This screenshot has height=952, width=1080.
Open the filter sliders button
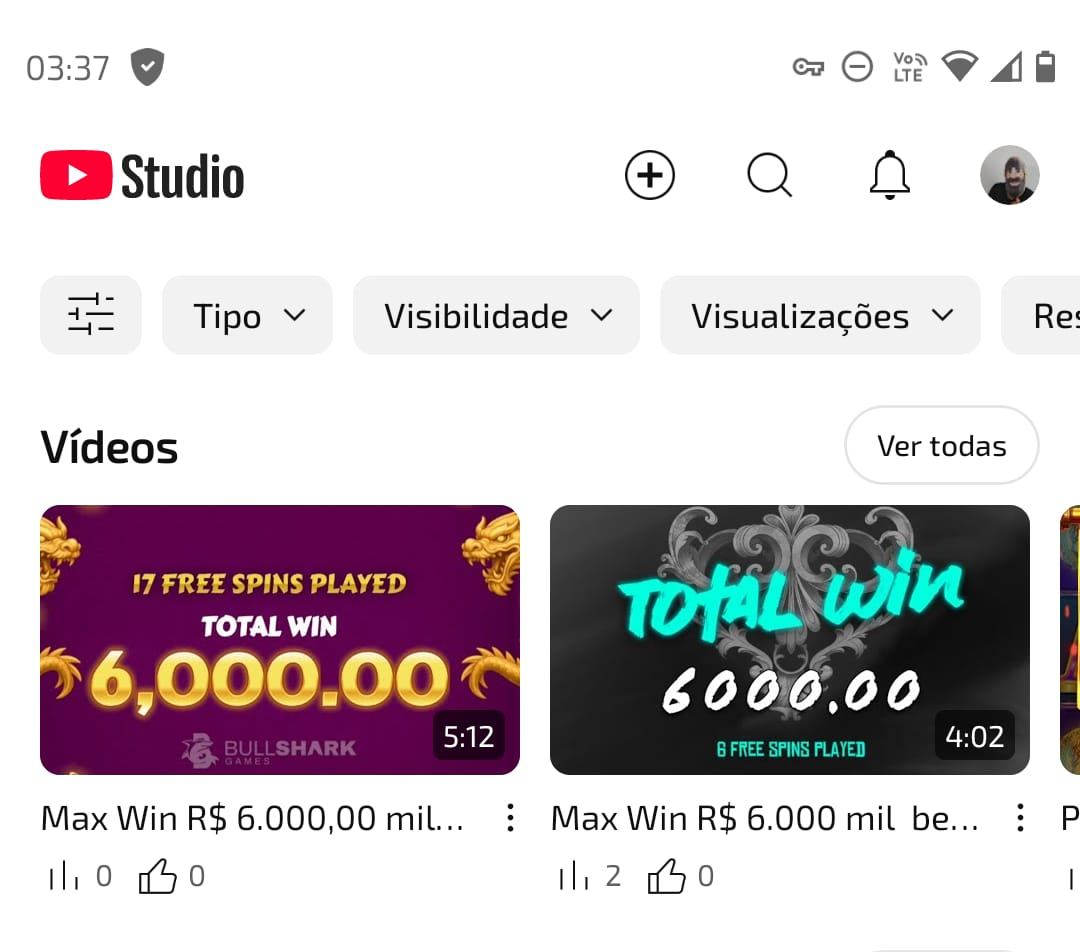[91, 315]
